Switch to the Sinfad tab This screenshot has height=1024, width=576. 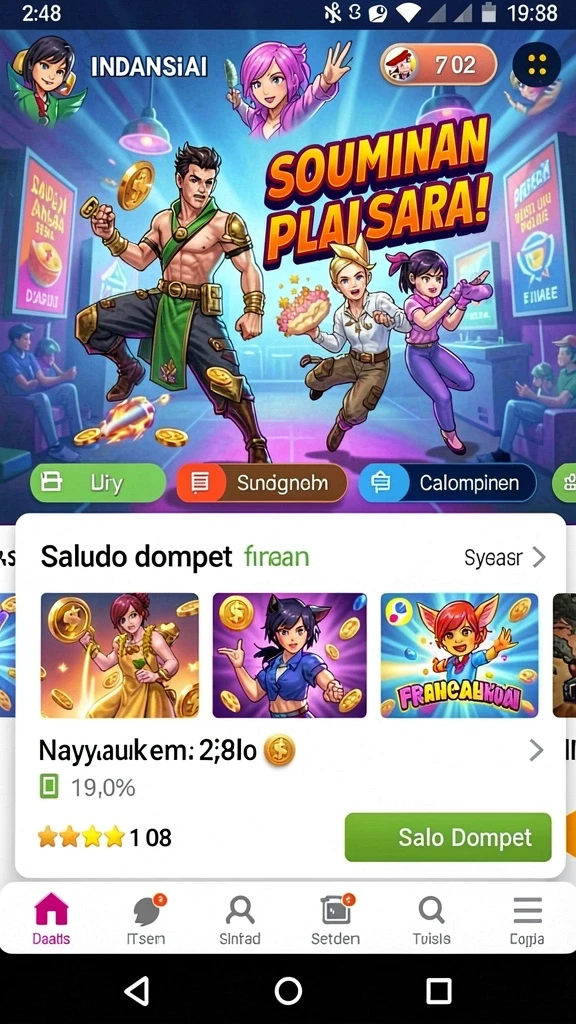tap(240, 919)
